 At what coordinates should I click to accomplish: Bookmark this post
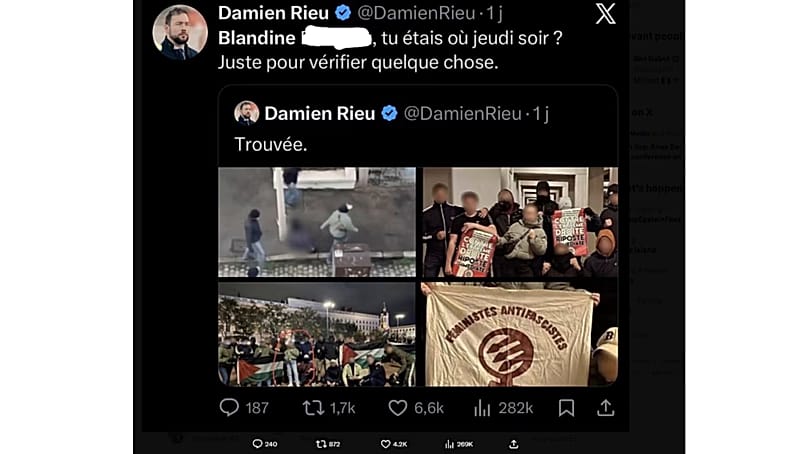[566, 408]
